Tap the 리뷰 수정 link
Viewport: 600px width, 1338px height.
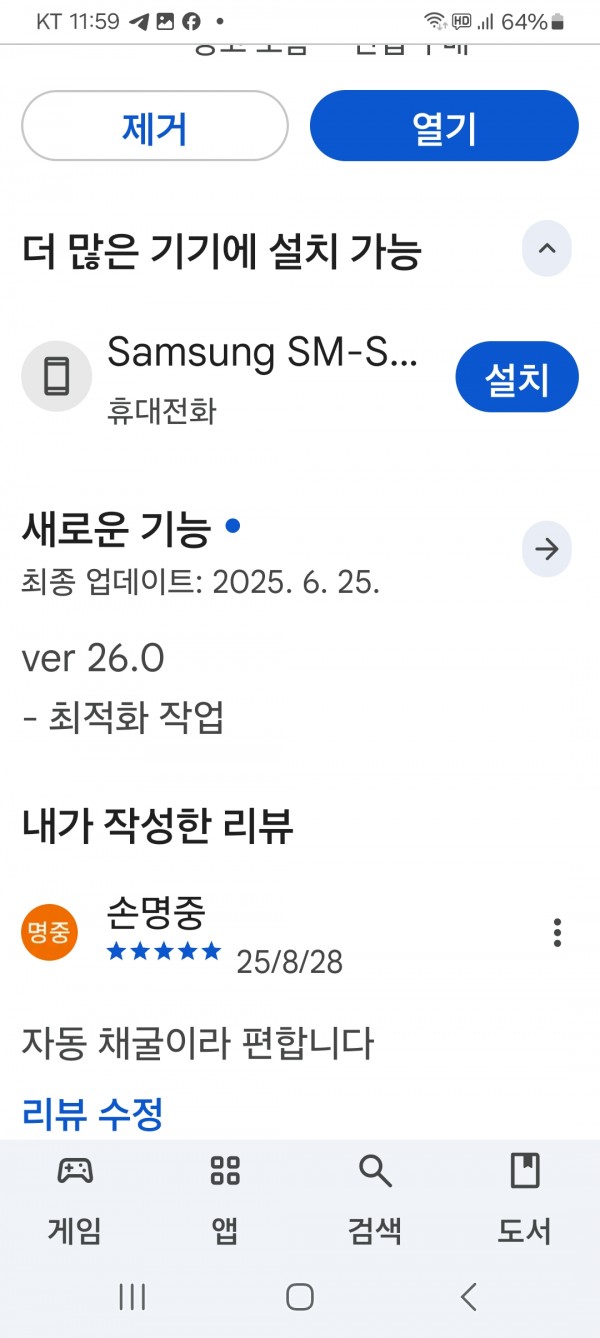pos(92,1113)
